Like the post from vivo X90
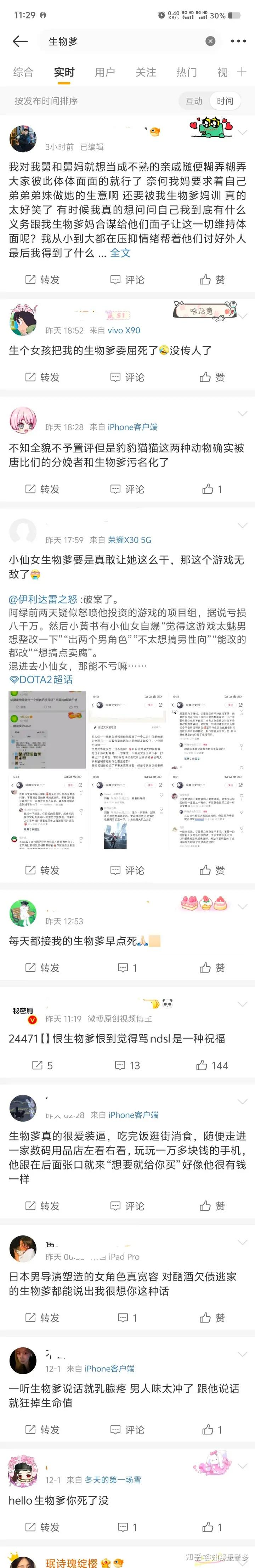255x1568 pixels. 212,378
